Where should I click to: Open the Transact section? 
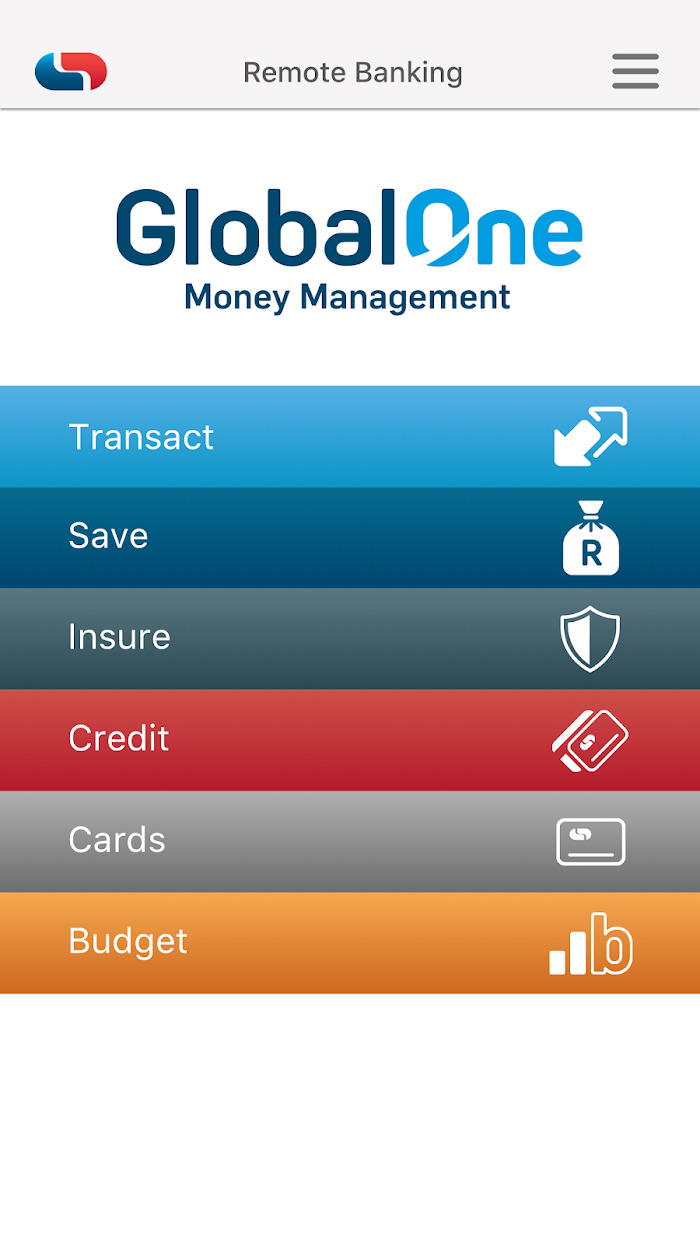[350, 437]
